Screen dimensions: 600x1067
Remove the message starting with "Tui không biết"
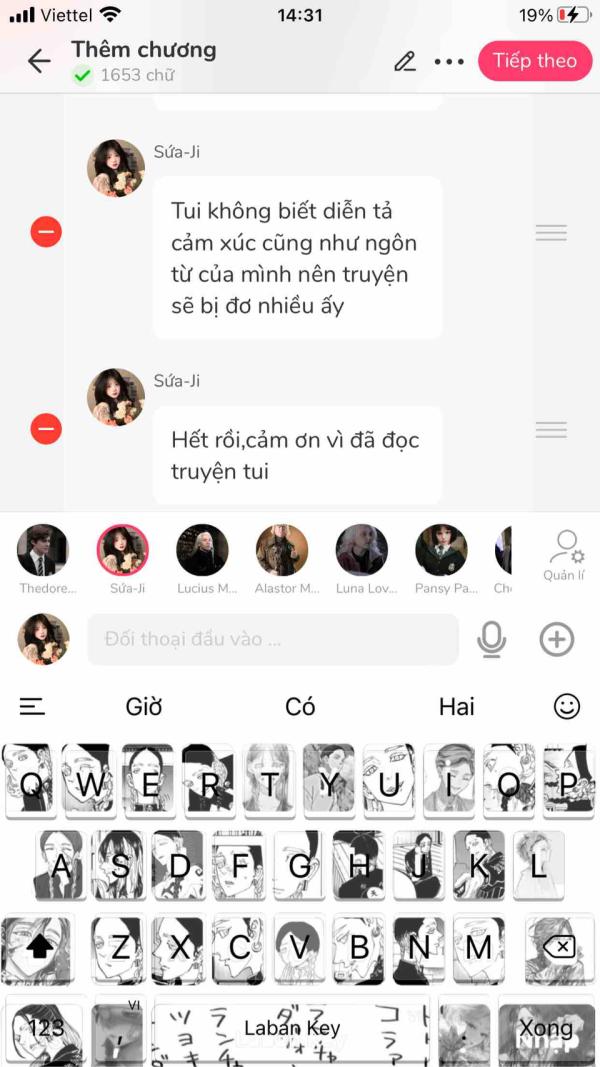pyautogui.click(x=46, y=233)
